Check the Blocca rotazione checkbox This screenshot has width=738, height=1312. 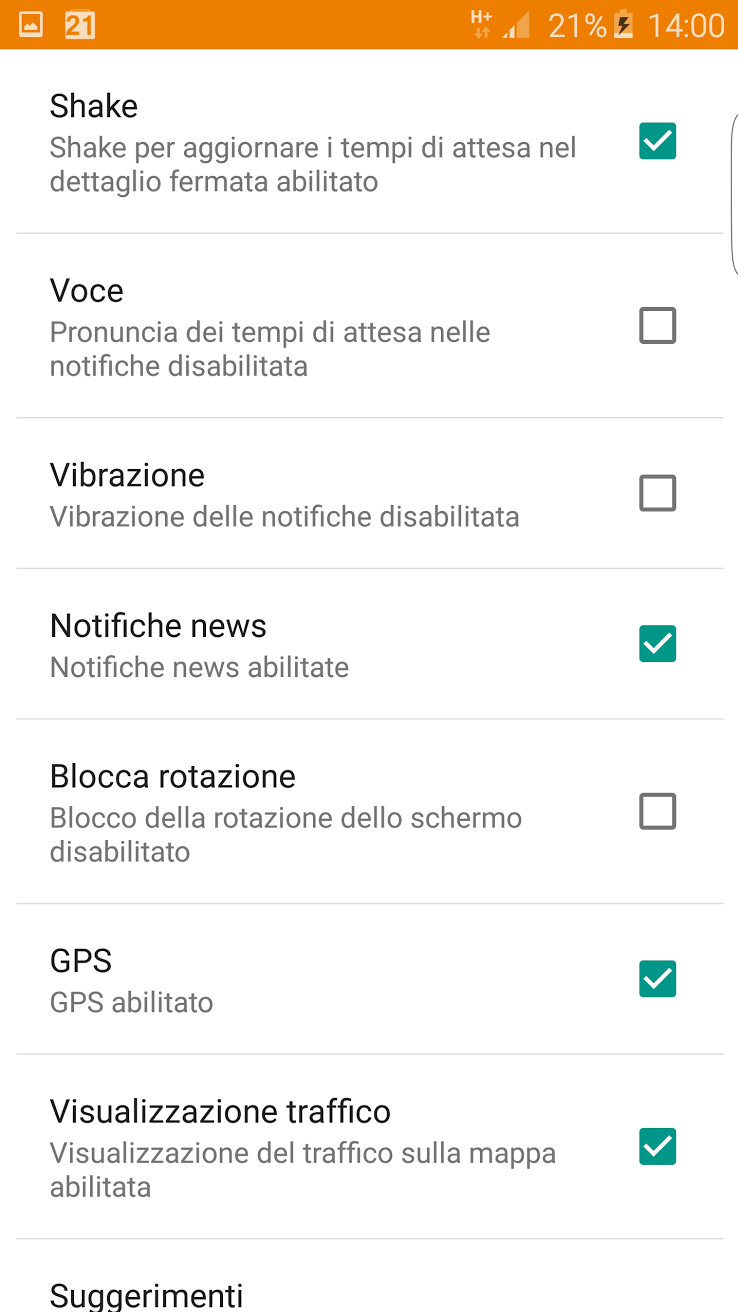(x=657, y=812)
